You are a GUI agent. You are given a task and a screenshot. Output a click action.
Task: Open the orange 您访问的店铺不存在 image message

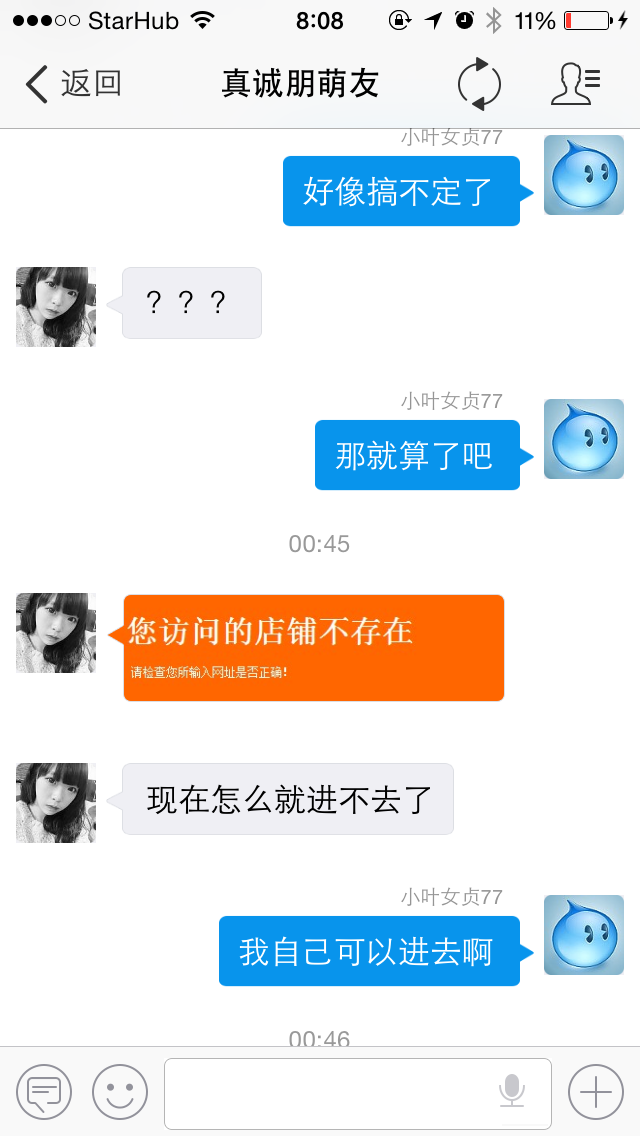pyautogui.click(x=313, y=648)
